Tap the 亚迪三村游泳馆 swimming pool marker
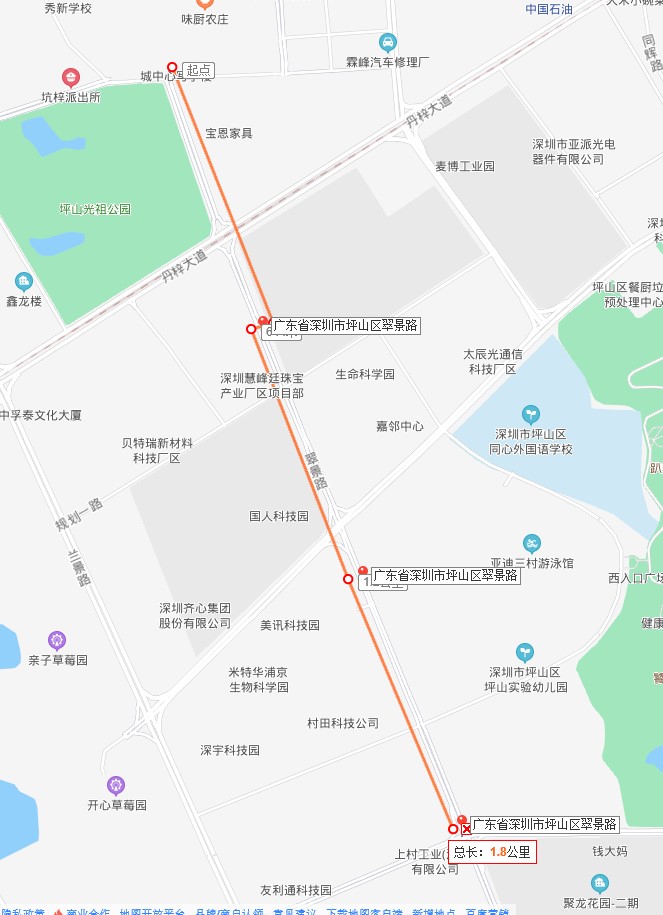The image size is (663, 915). click(x=532, y=543)
